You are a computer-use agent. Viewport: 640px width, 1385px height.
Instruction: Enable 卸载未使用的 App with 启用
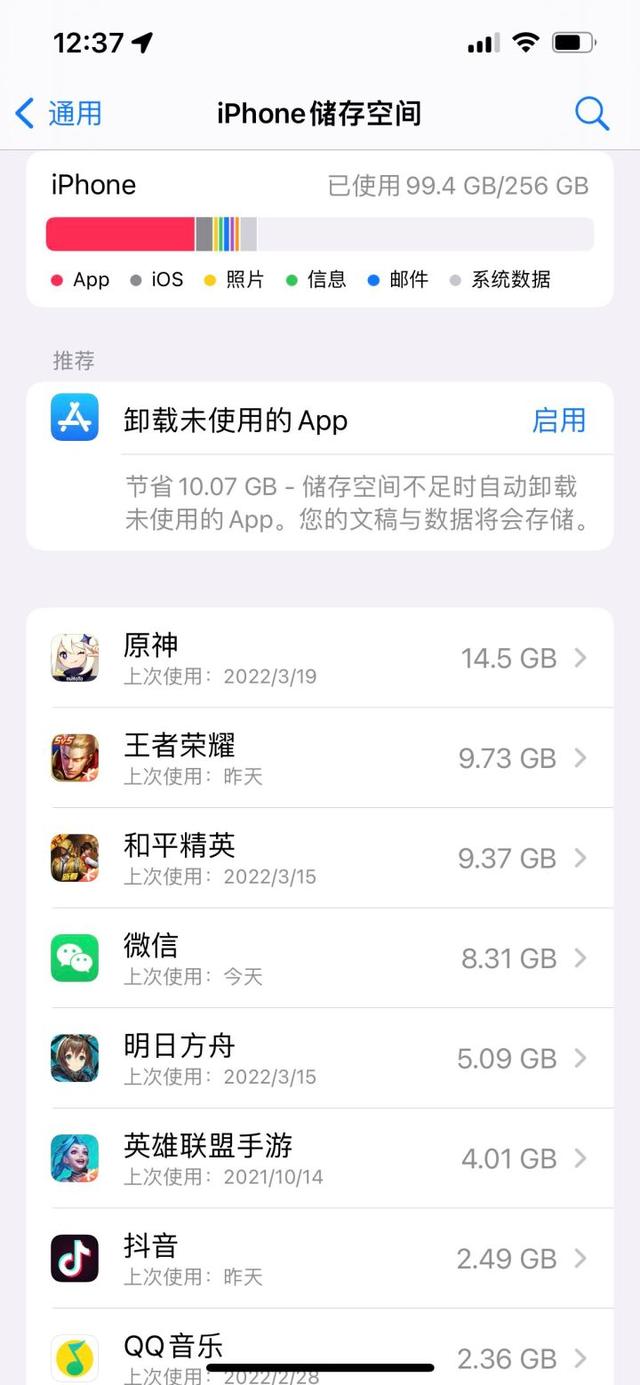[x=558, y=420]
